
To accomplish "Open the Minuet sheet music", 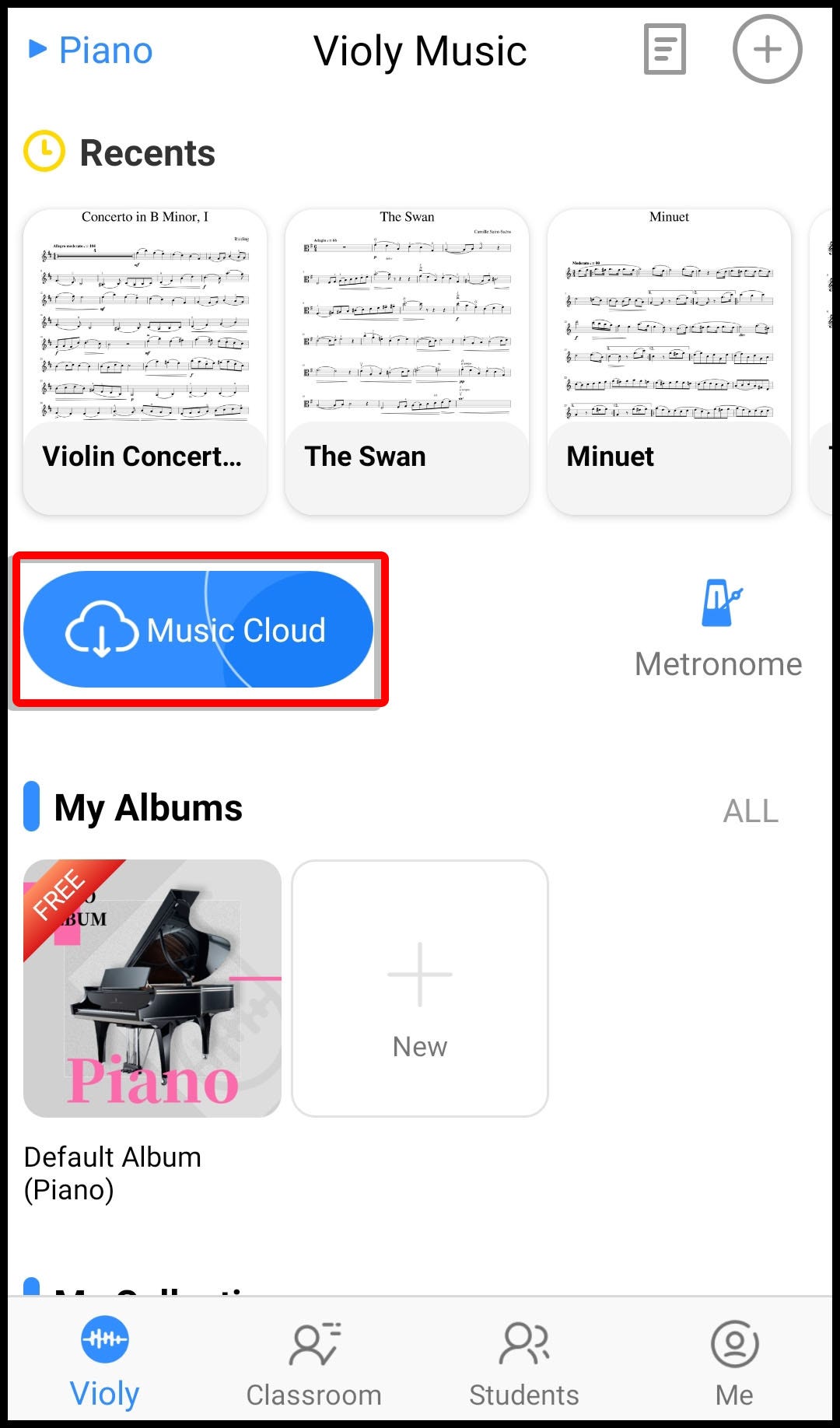I will click(x=669, y=361).
